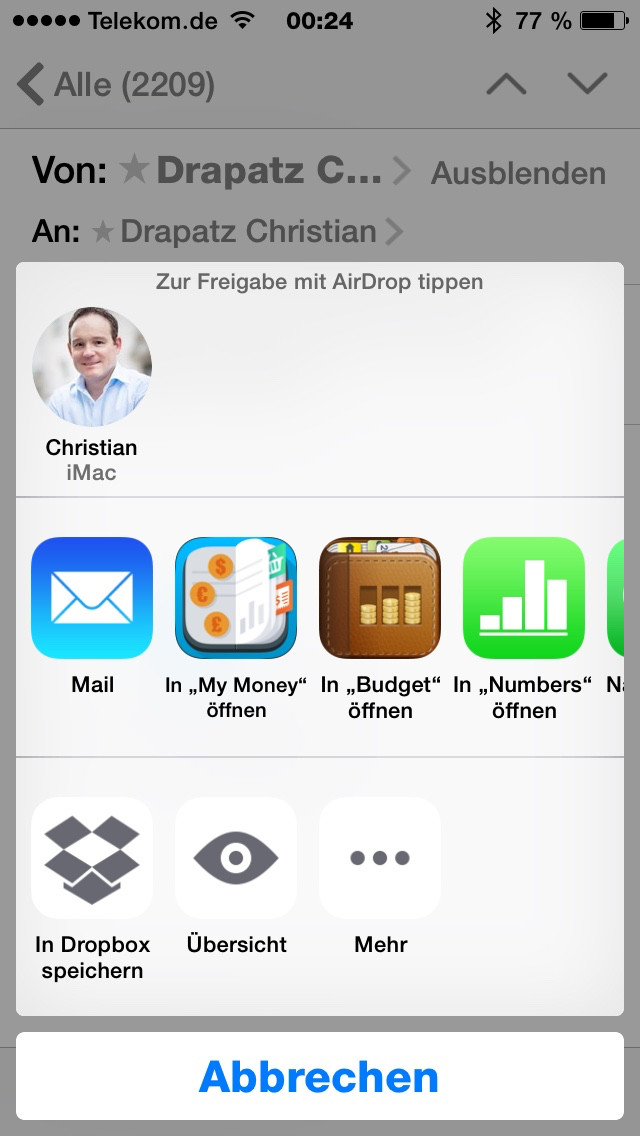
Task: Open the attachment in Numbers
Action: click(x=524, y=598)
